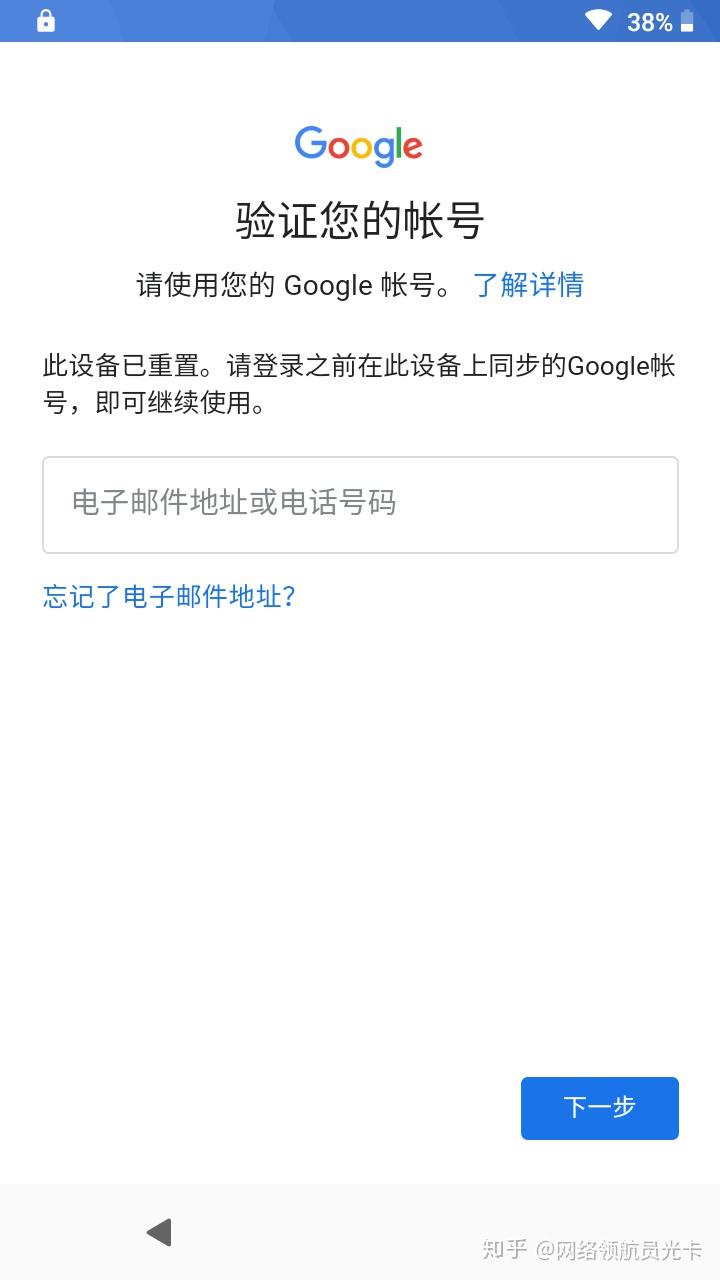The width and height of the screenshot is (720, 1280).
Task: Tap 忘记了电子邮件地址? link
Action: click(169, 597)
